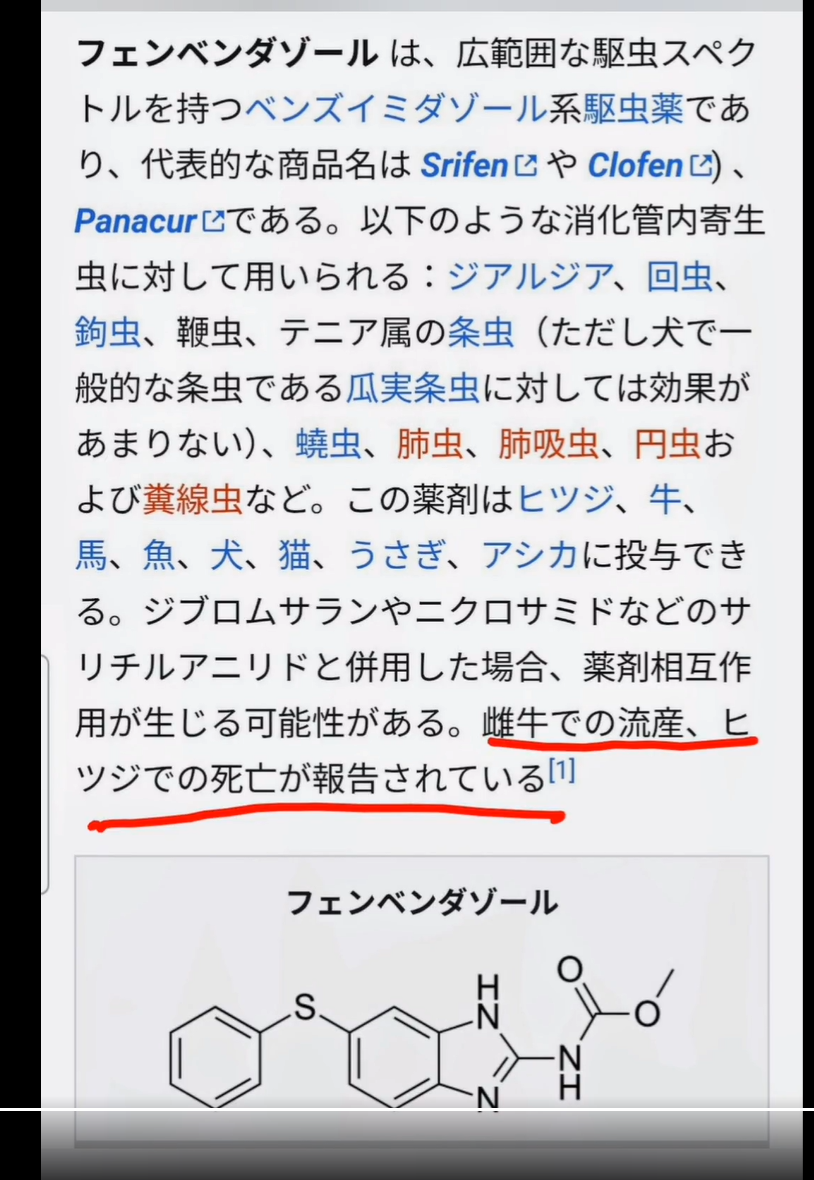
Task: Go to the ジアルジア article
Action: pos(528,275)
